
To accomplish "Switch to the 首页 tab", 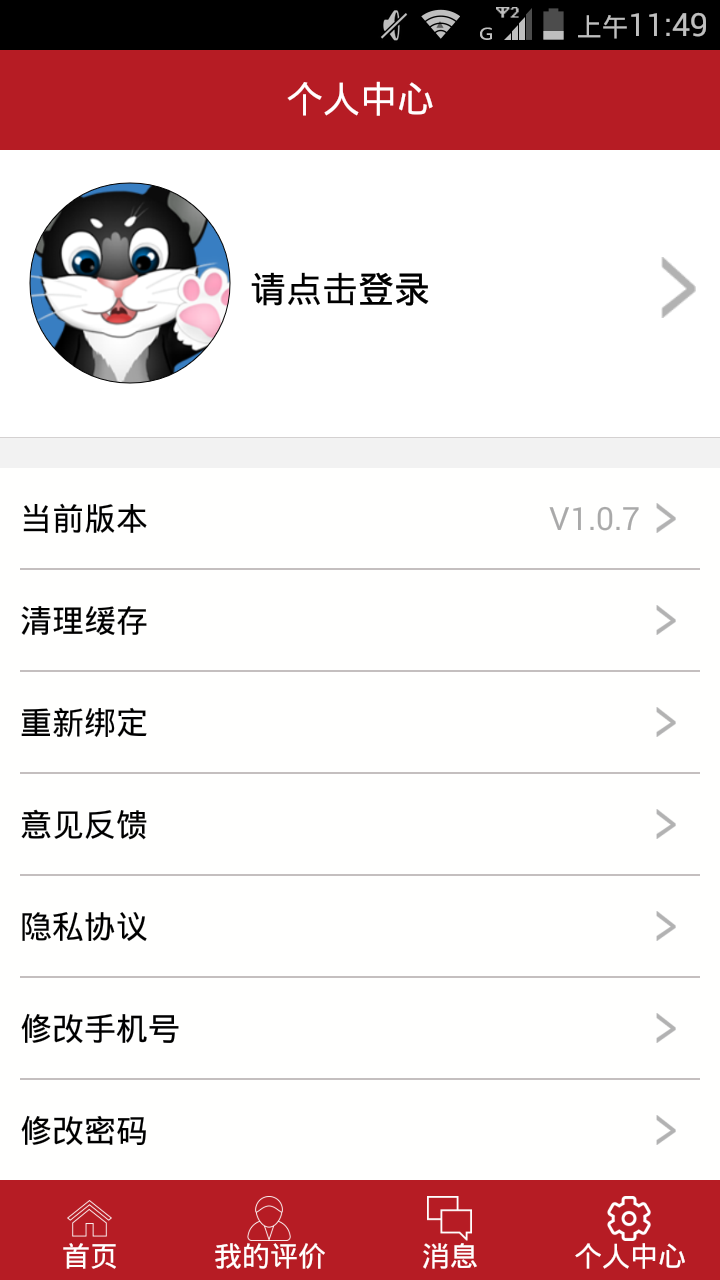I will tap(90, 1232).
